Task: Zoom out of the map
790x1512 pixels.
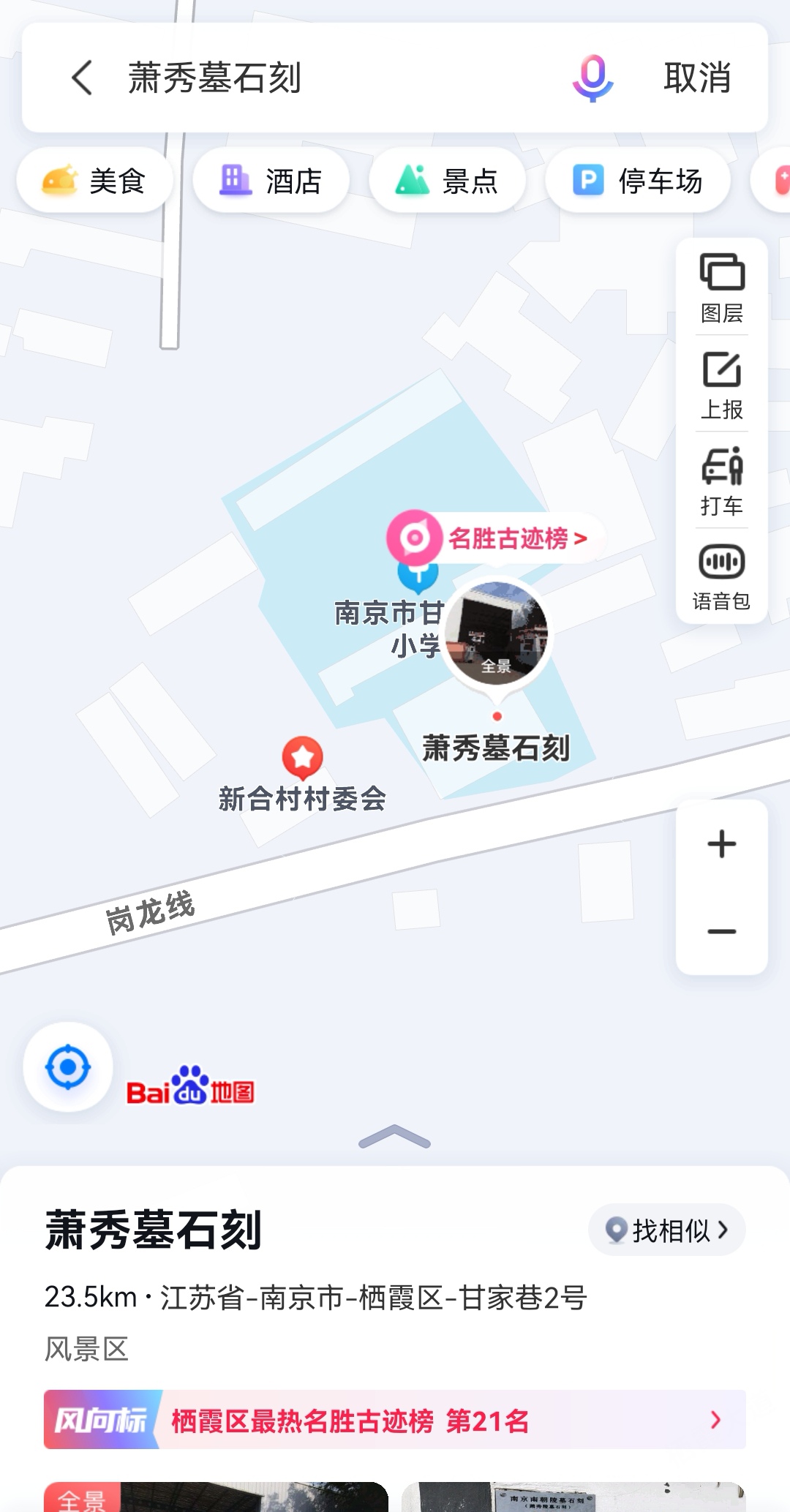Action: pos(722,931)
